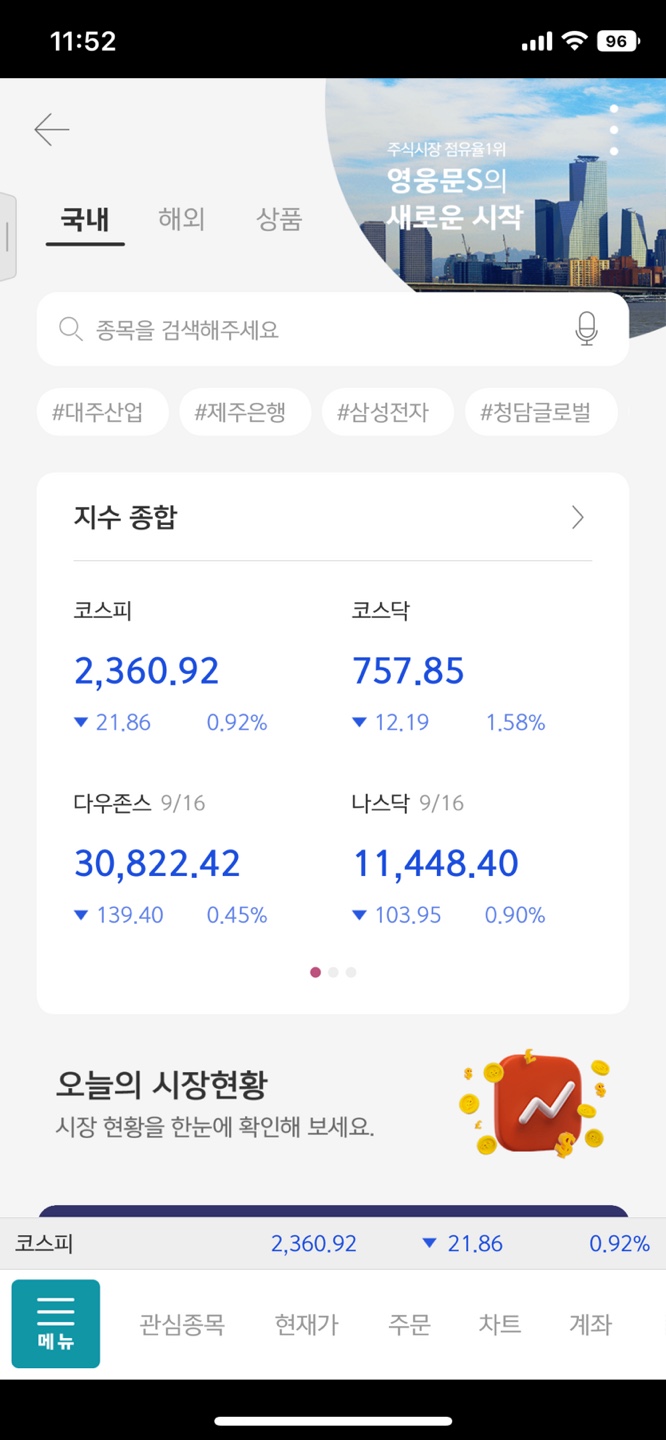Start voice search with the microphone icon
This screenshot has width=666, height=1440.
(587, 329)
